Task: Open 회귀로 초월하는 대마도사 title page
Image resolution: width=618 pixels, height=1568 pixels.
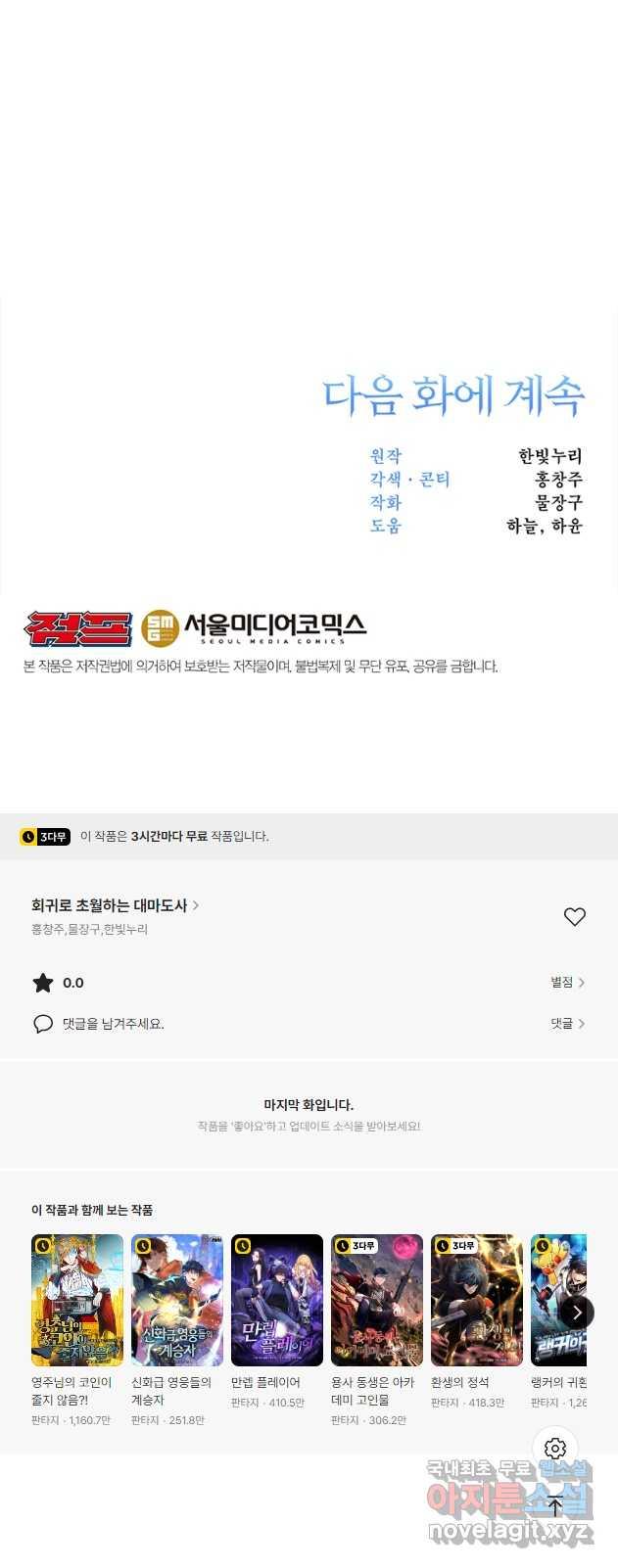Action: [115, 906]
